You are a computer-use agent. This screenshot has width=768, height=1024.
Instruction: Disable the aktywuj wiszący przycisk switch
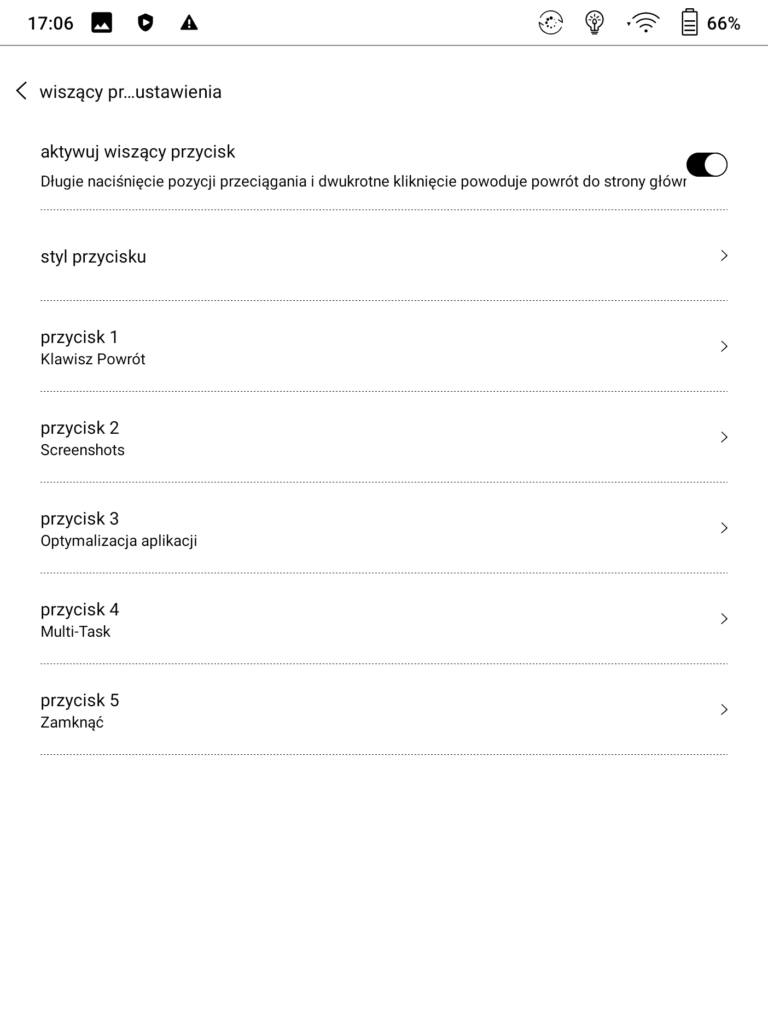point(706,165)
